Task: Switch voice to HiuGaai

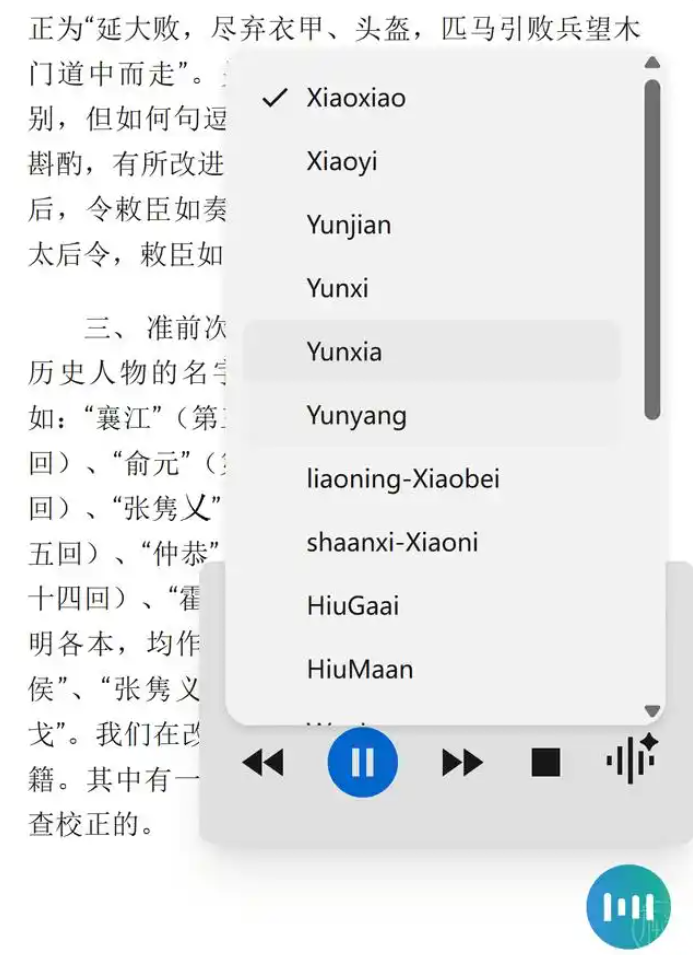Action: tap(353, 605)
